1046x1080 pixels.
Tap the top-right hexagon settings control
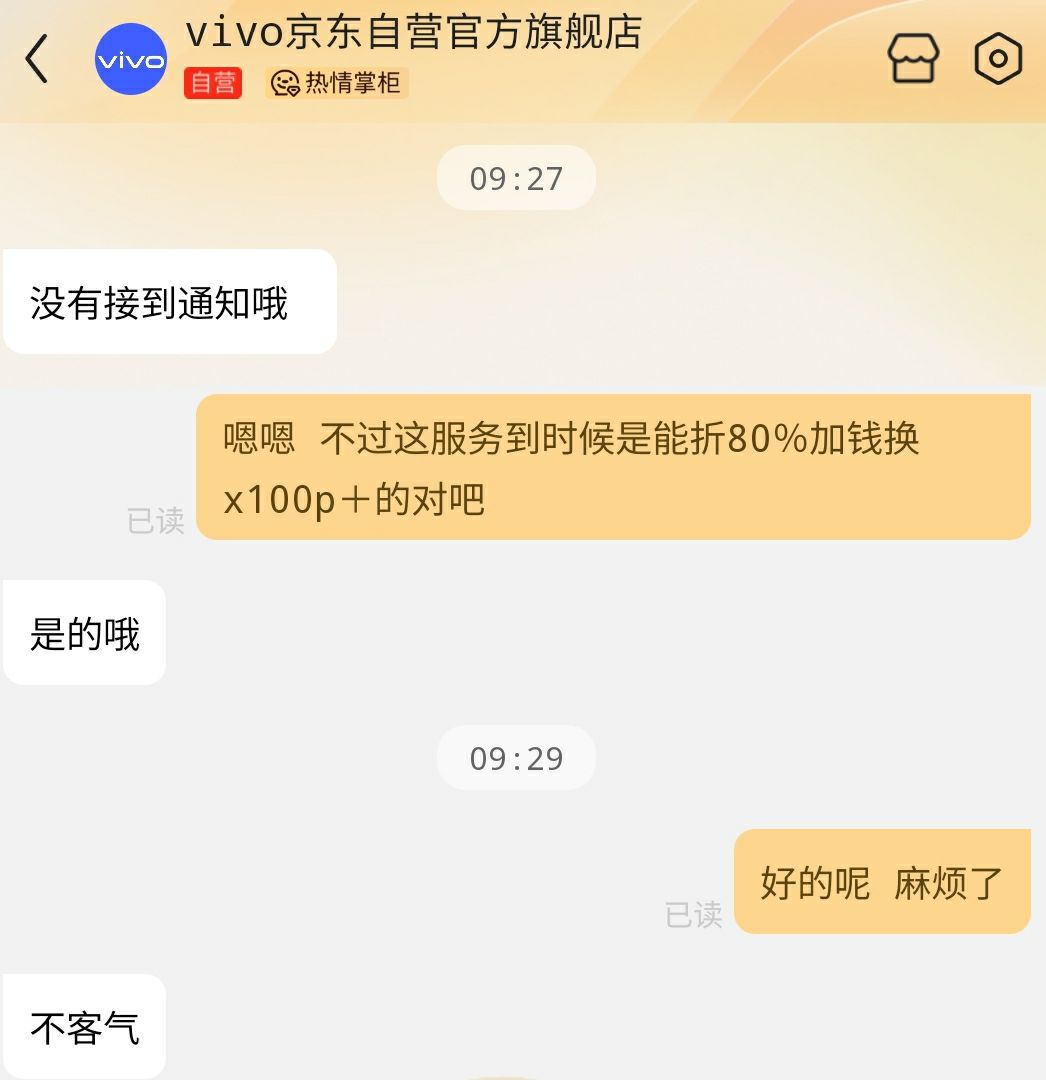pos(997,58)
